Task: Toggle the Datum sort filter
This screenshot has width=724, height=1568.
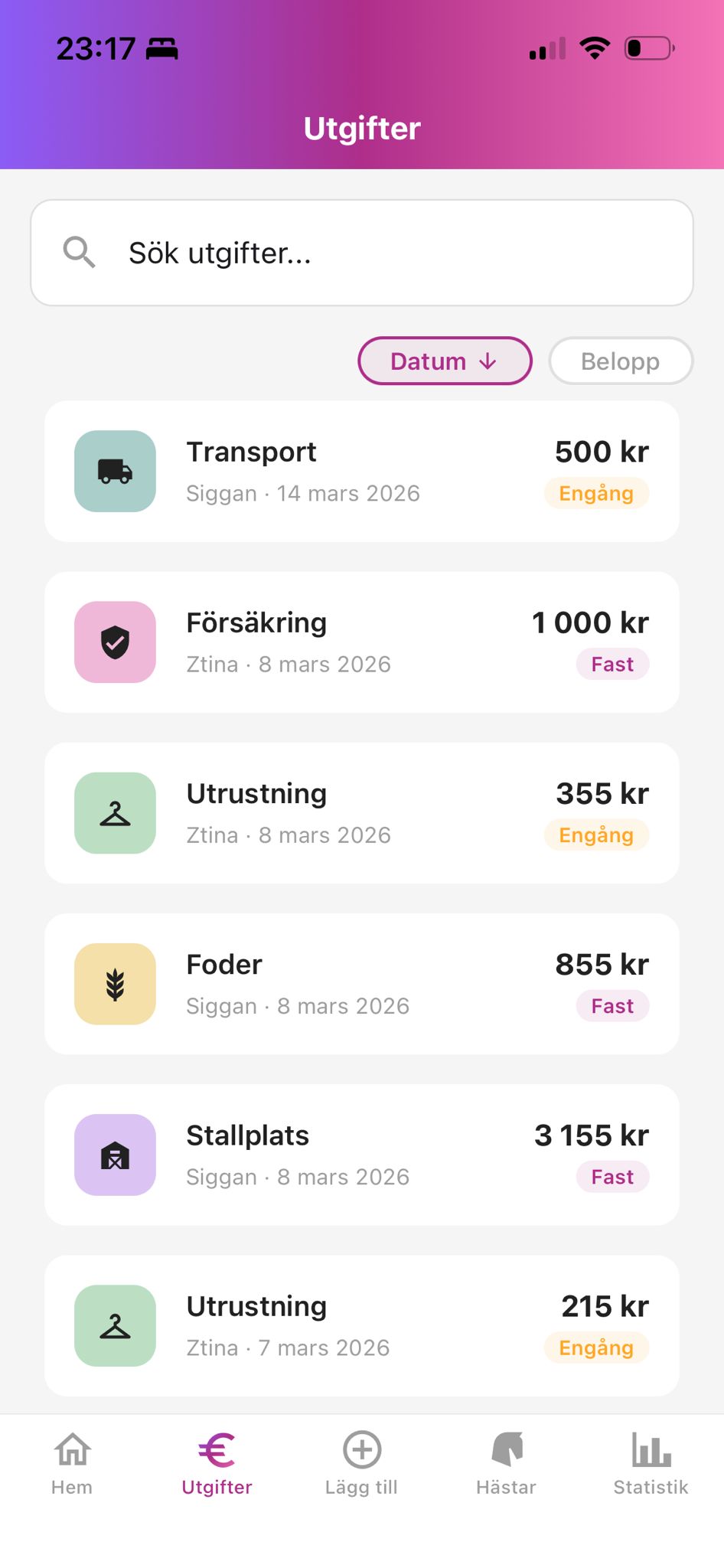Action: click(445, 361)
